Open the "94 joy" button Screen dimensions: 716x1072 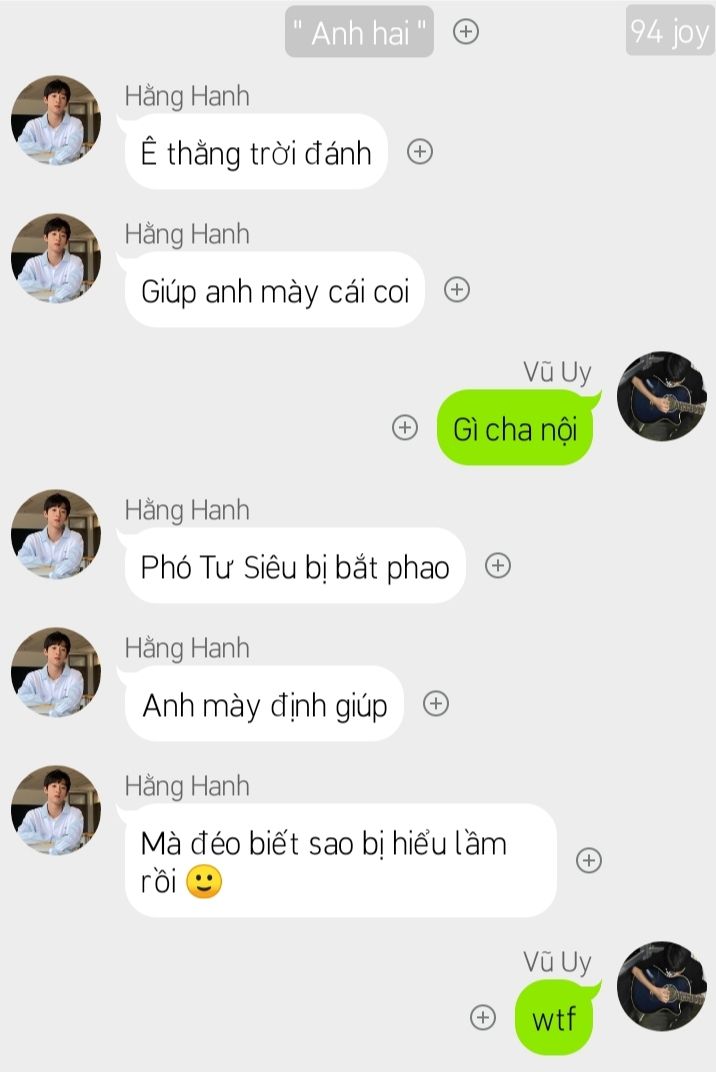[670, 32]
